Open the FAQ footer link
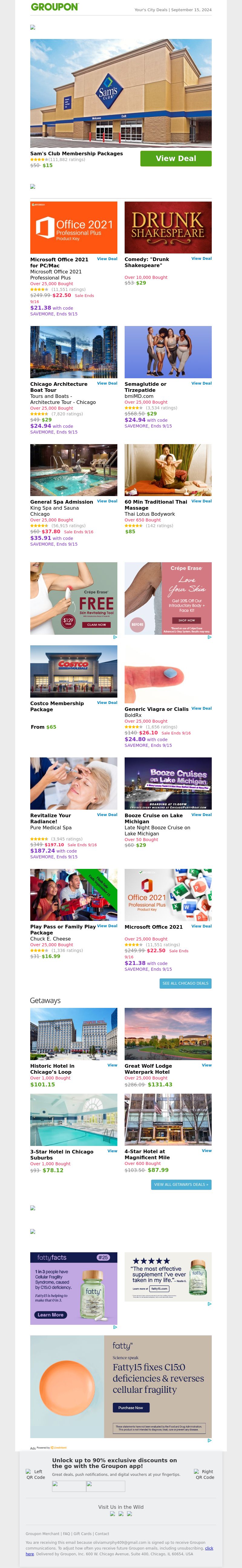Screen dimensions: 242x1568 [67, 1533]
